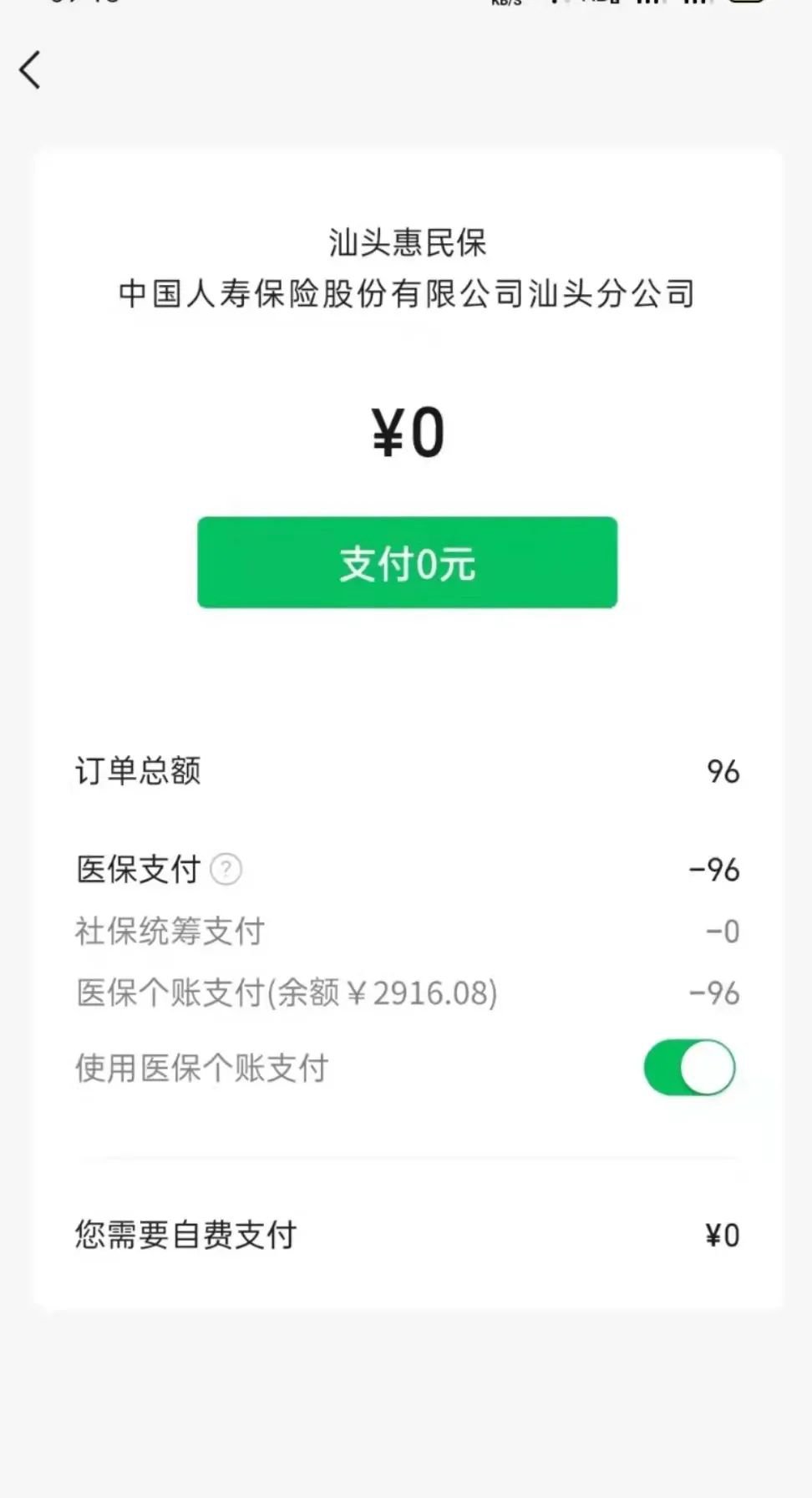Tap the green 支付0元 button

407,562
